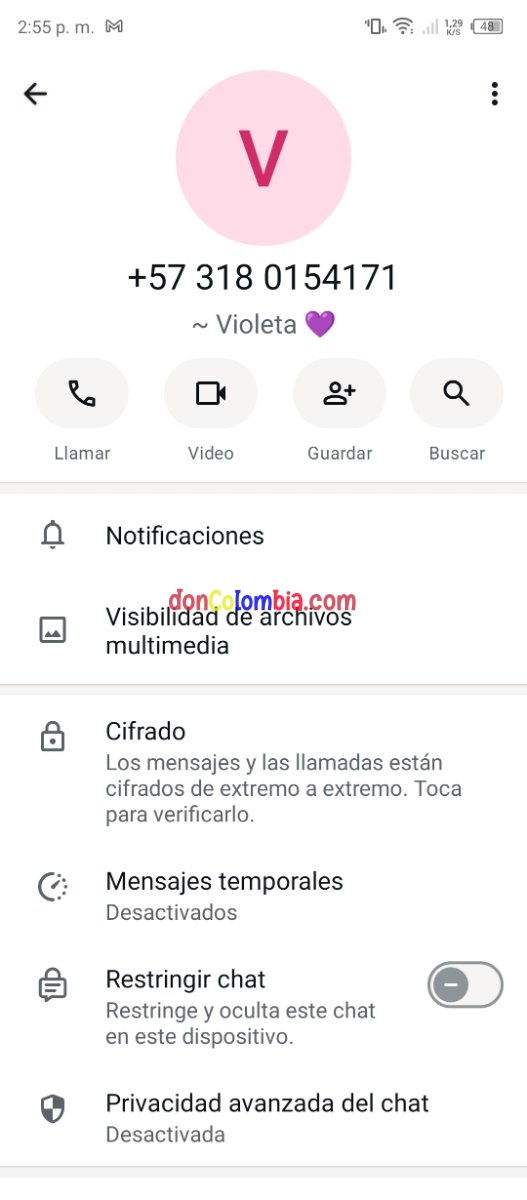Open Notificaciones settings
The image size is (527, 1200).
(263, 536)
